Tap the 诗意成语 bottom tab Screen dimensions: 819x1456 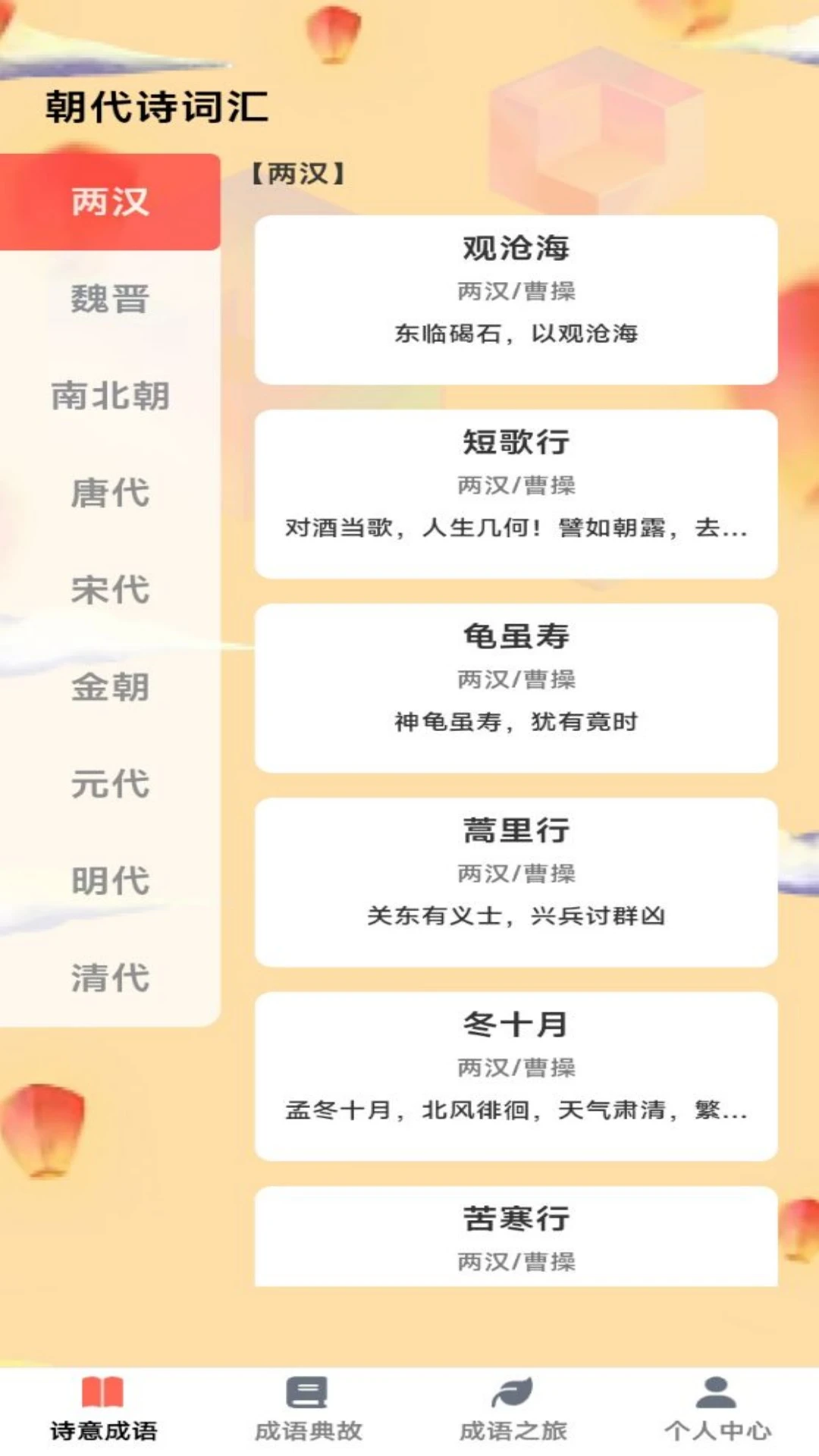pos(103,1409)
